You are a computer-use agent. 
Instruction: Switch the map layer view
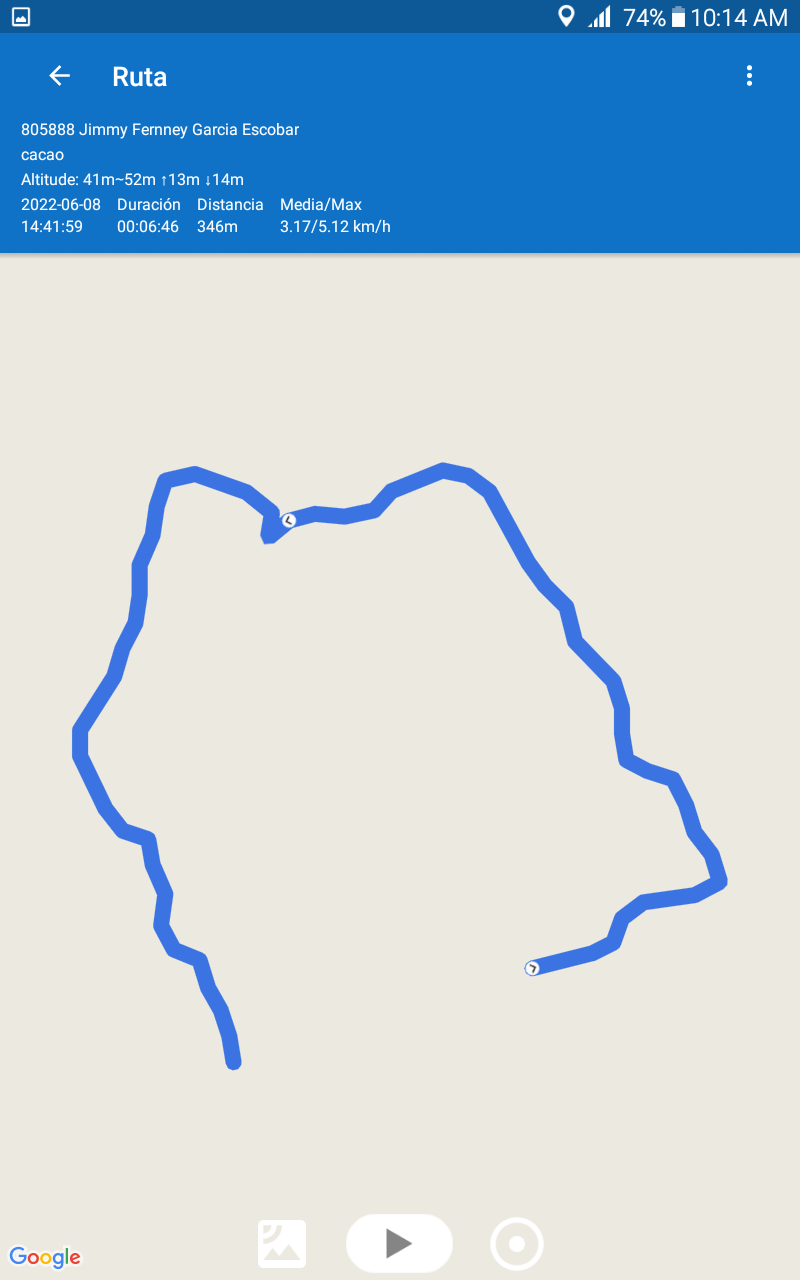click(x=282, y=1244)
